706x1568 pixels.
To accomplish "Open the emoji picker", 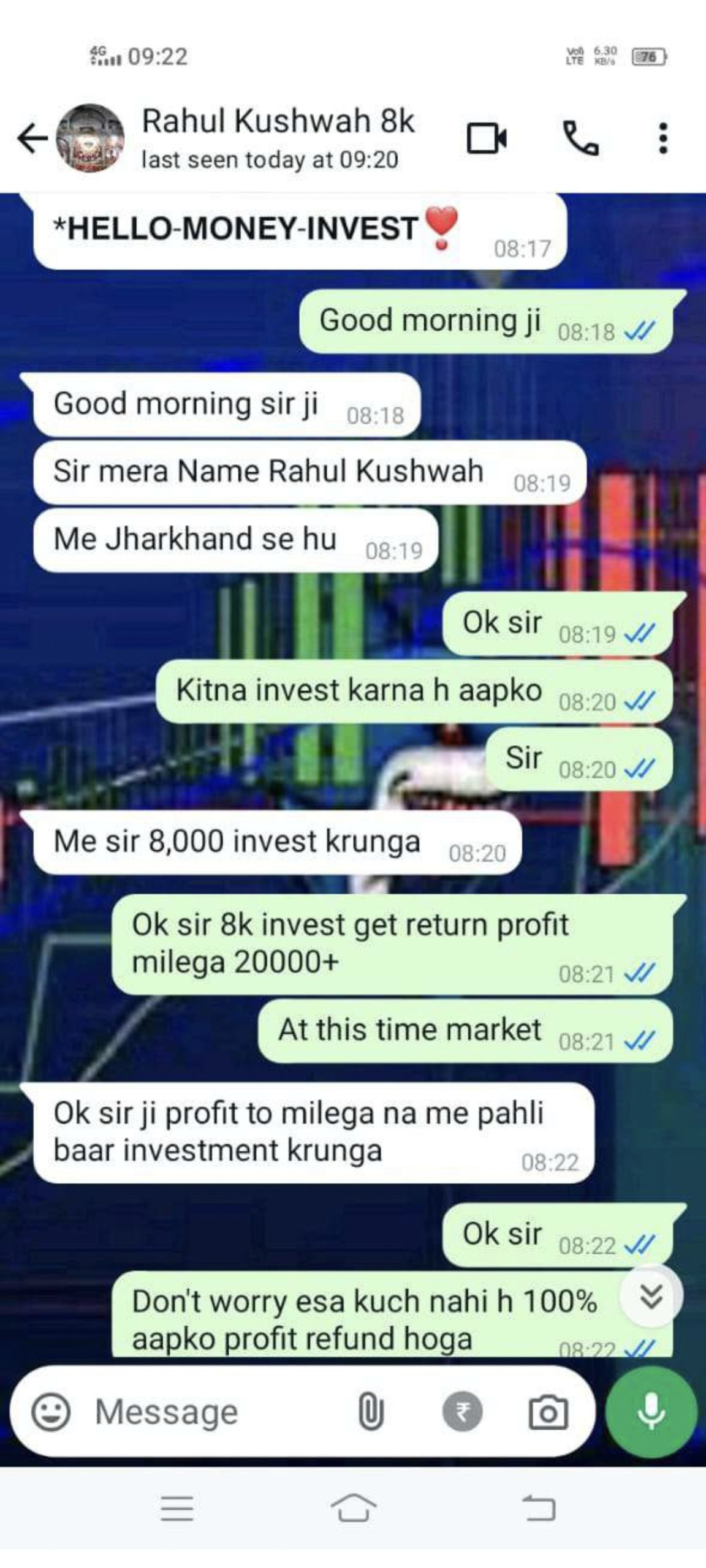I will [x=51, y=1412].
